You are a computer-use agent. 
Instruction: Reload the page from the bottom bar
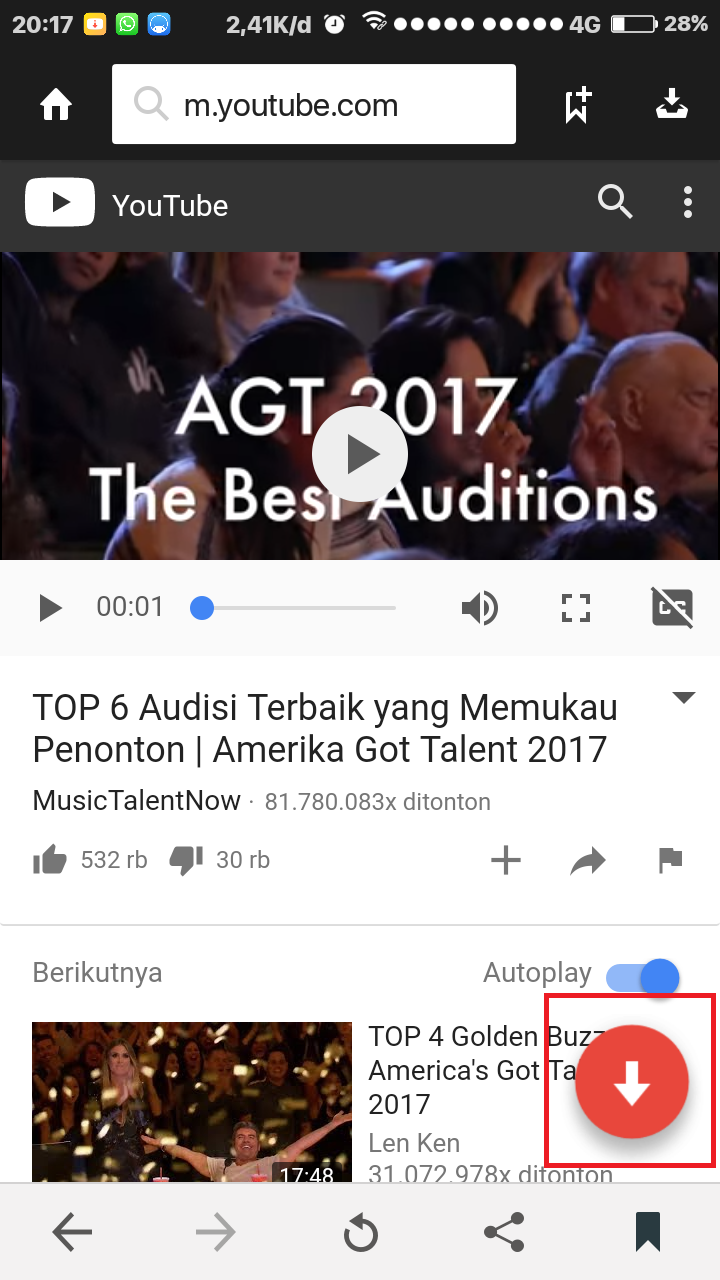click(360, 1234)
